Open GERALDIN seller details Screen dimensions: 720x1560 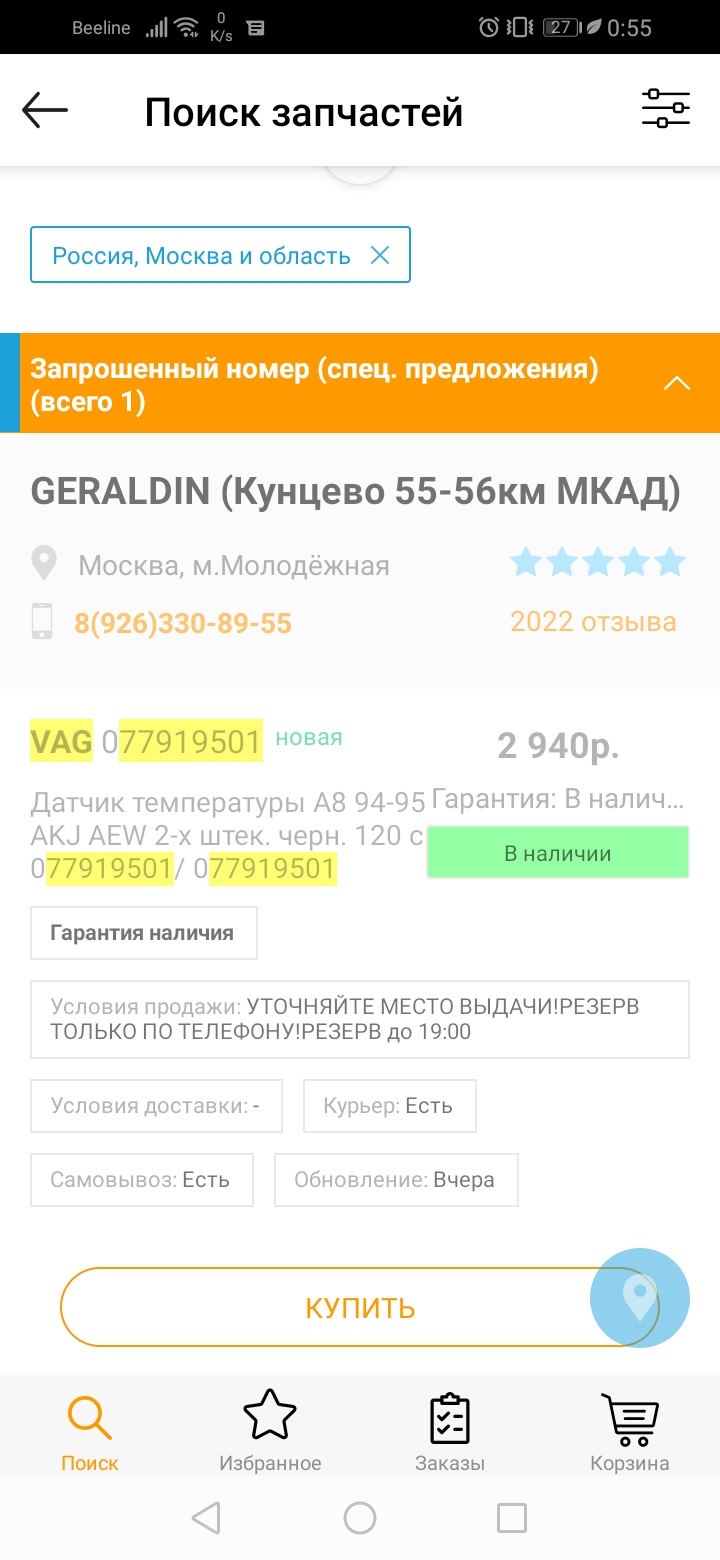pos(356,491)
